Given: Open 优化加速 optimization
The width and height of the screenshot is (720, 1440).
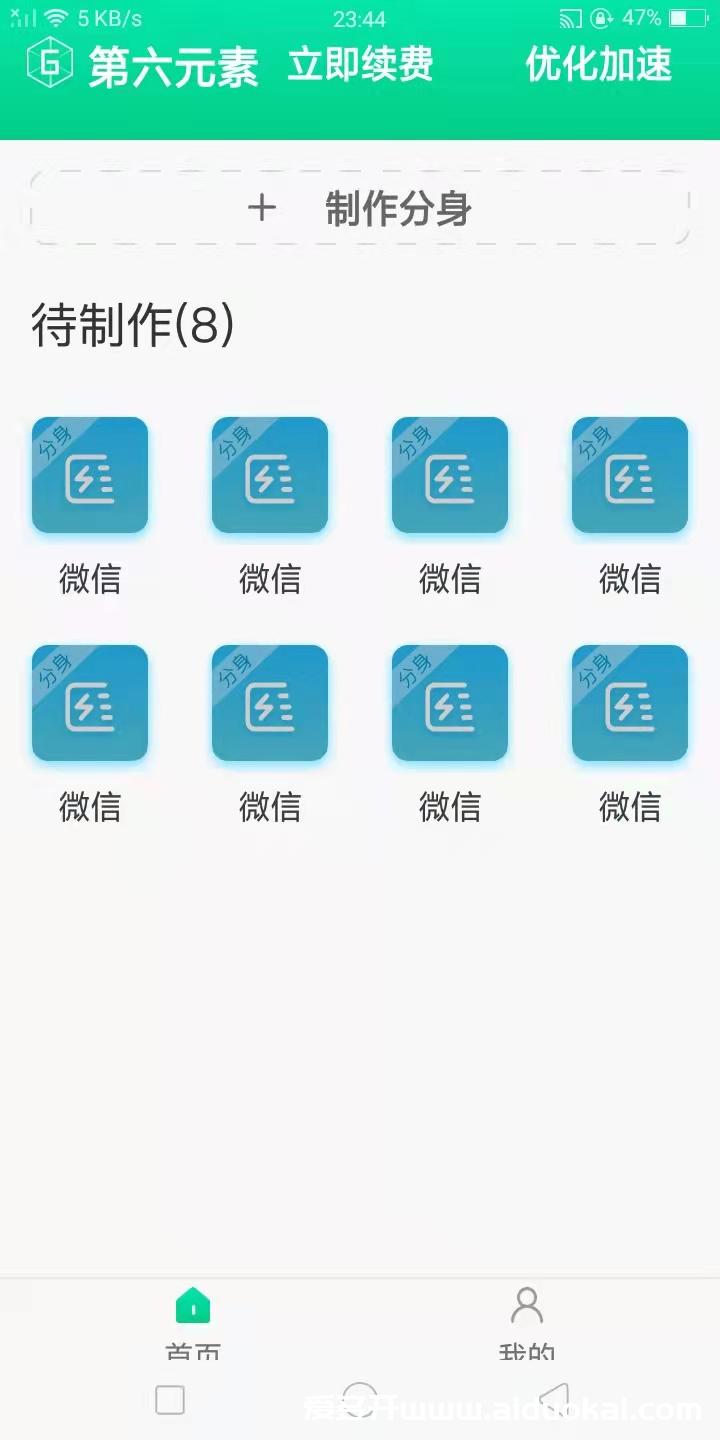Looking at the screenshot, I should pos(599,65).
